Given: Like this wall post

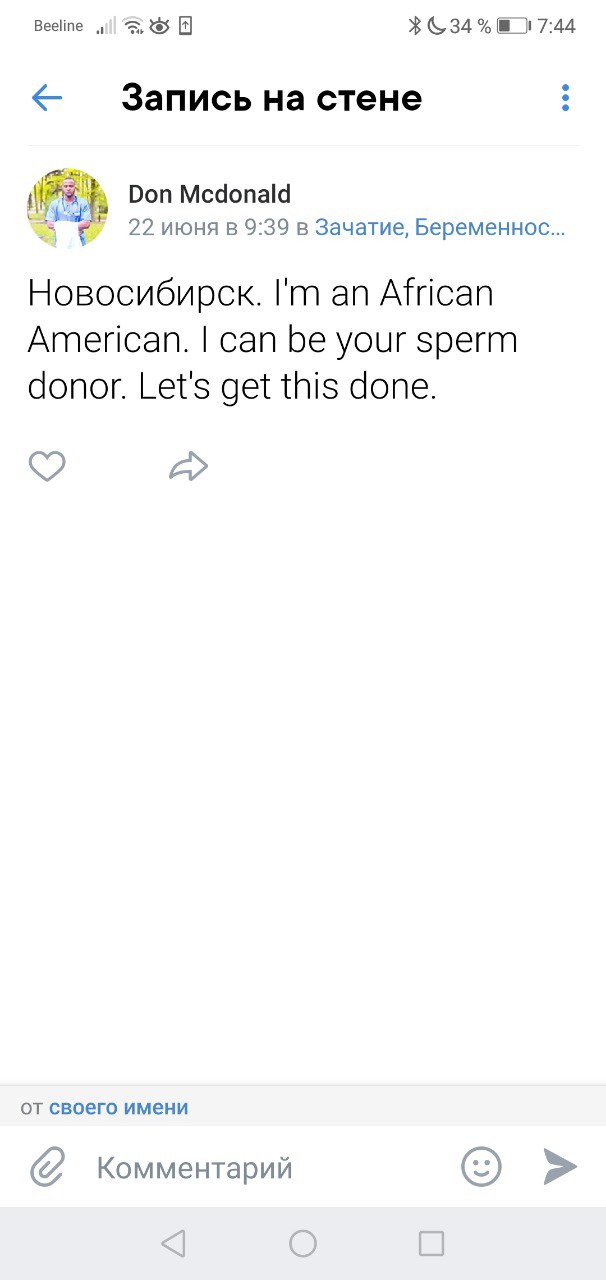Looking at the screenshot, I should pyautogui.click(x=47, y=466).
